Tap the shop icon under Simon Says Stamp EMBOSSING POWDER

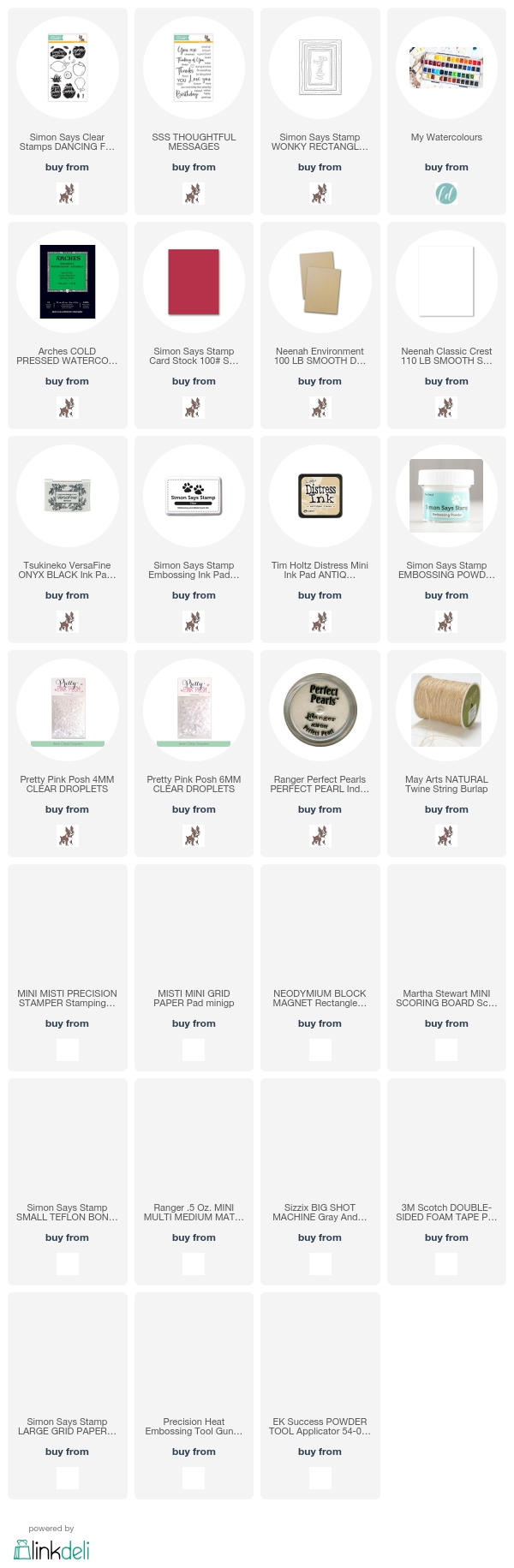446,622
